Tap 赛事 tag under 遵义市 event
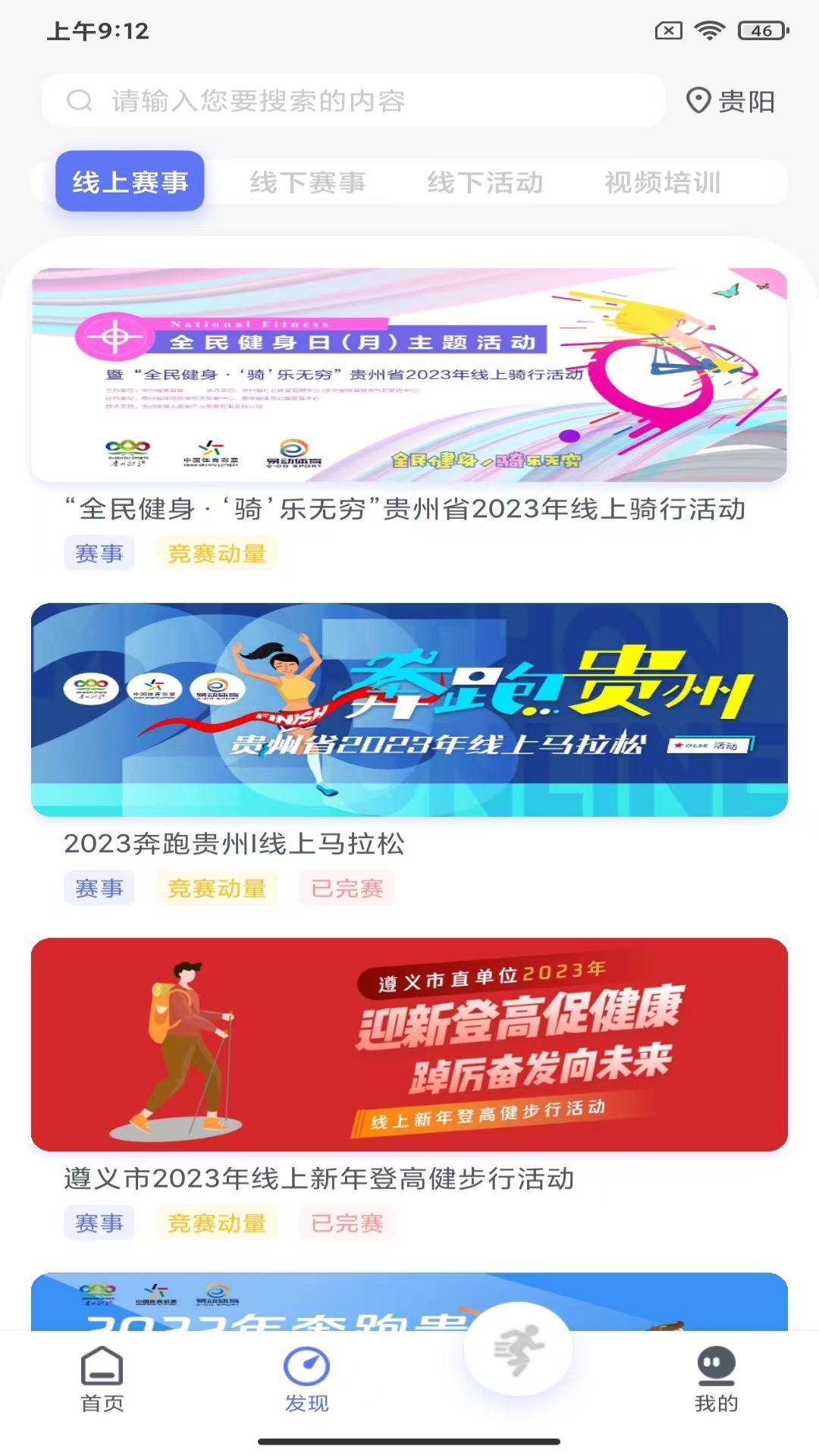The width and height of the screenshot is (819, 1456). point(99,1222)
